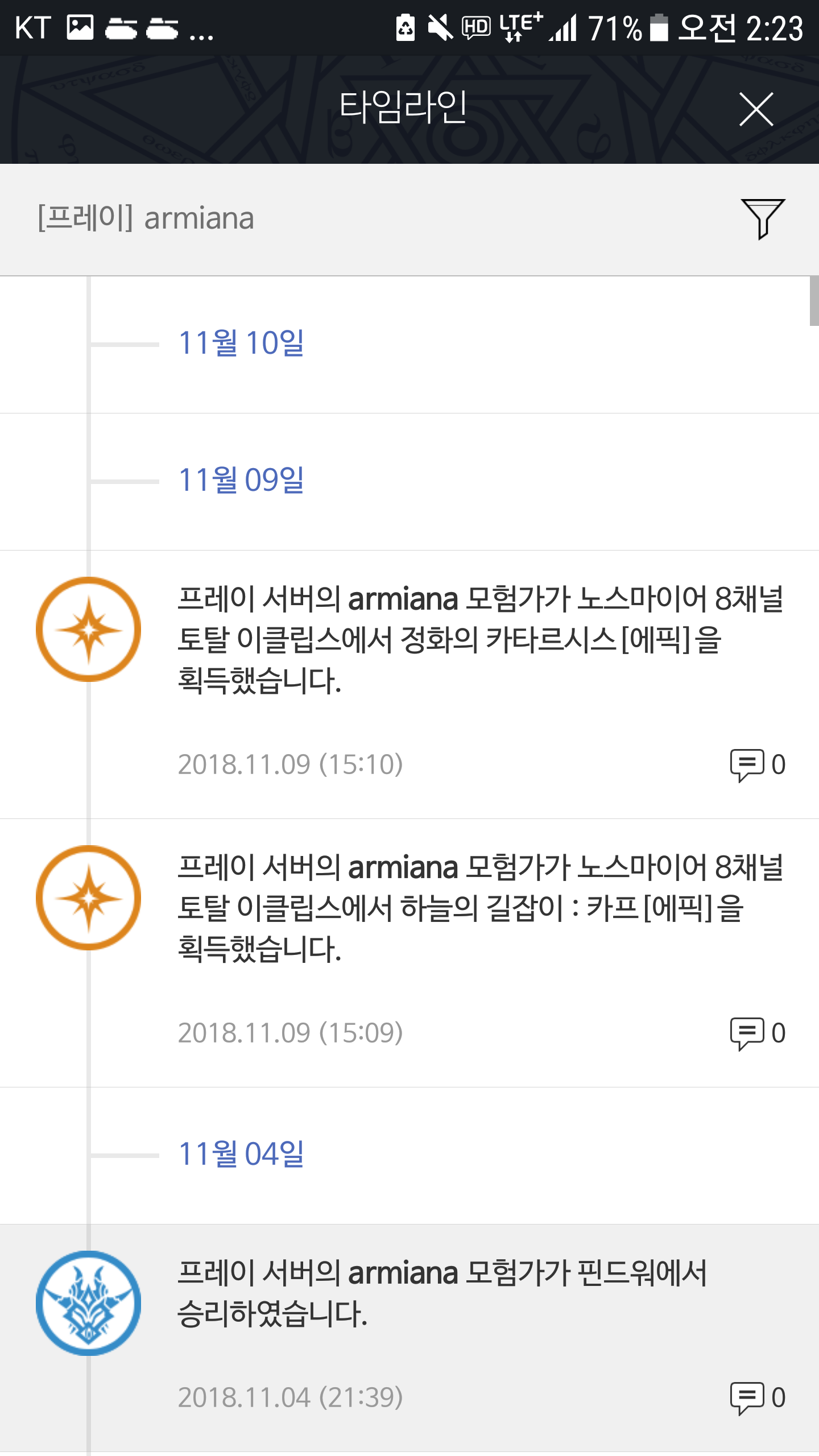Open the 하늘의 길잡이 : 카프 acquisition entry
The width and height of the screenshot is (819, 1456).
[x=409, y=953]
